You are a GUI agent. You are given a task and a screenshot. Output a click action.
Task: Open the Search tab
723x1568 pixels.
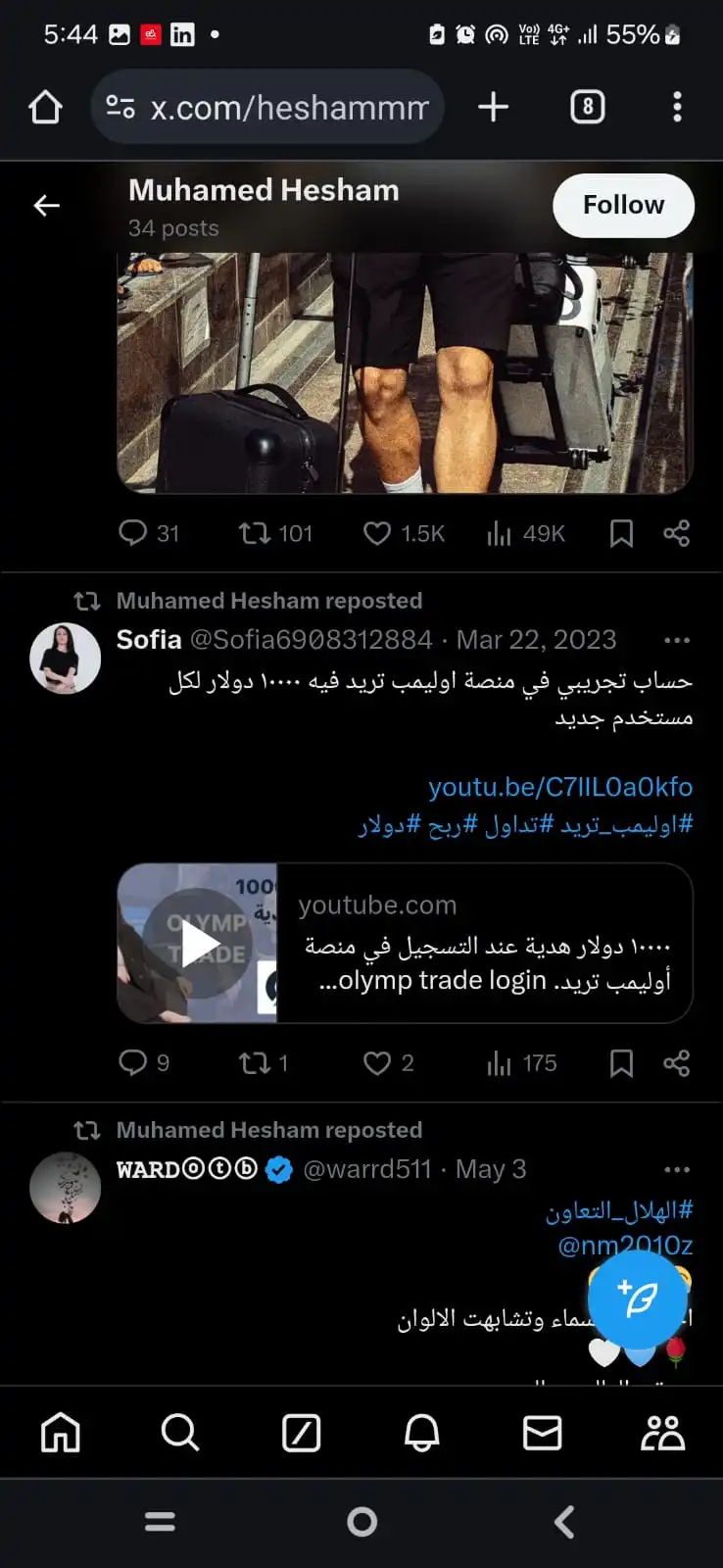pyautogui.click(x=180, y=1433)
